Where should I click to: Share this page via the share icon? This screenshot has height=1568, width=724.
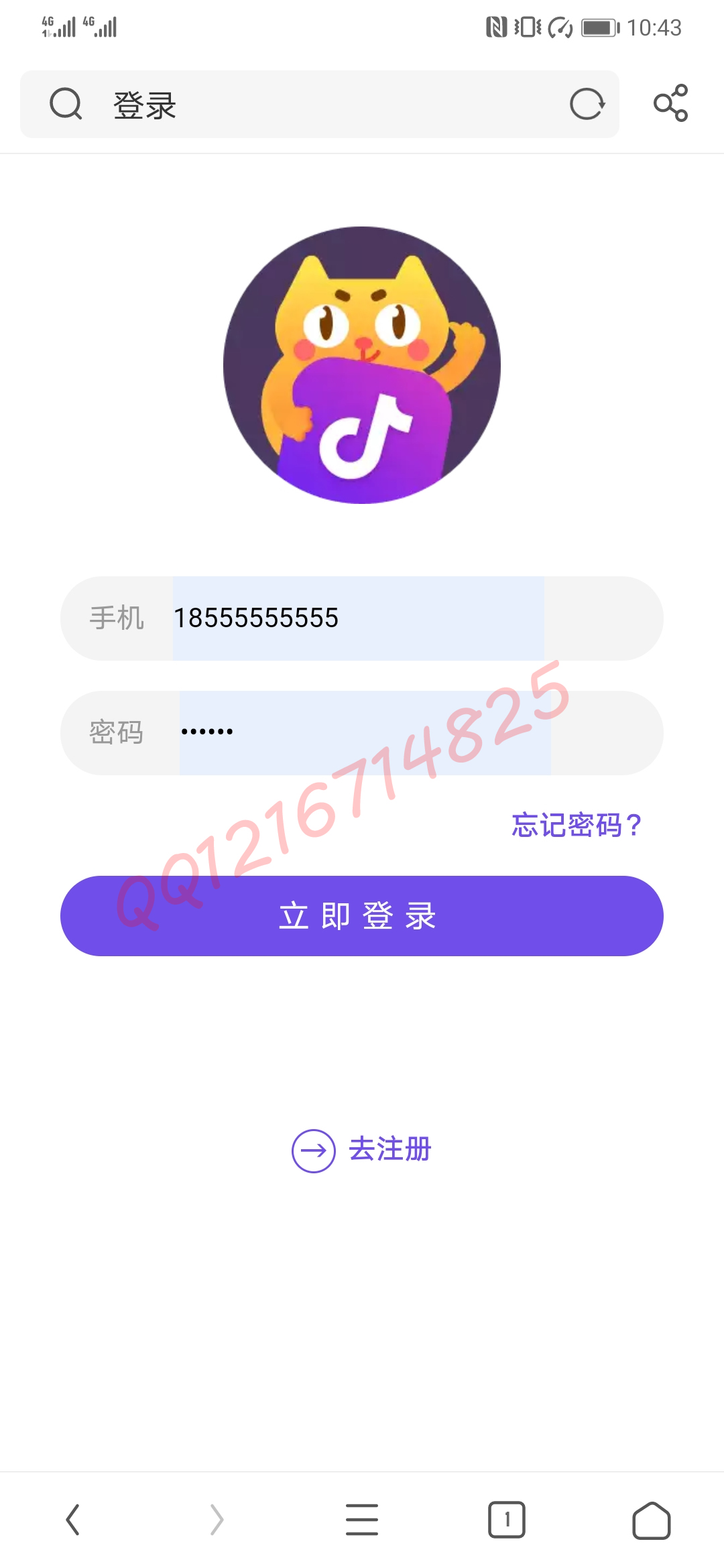point(670,103)
